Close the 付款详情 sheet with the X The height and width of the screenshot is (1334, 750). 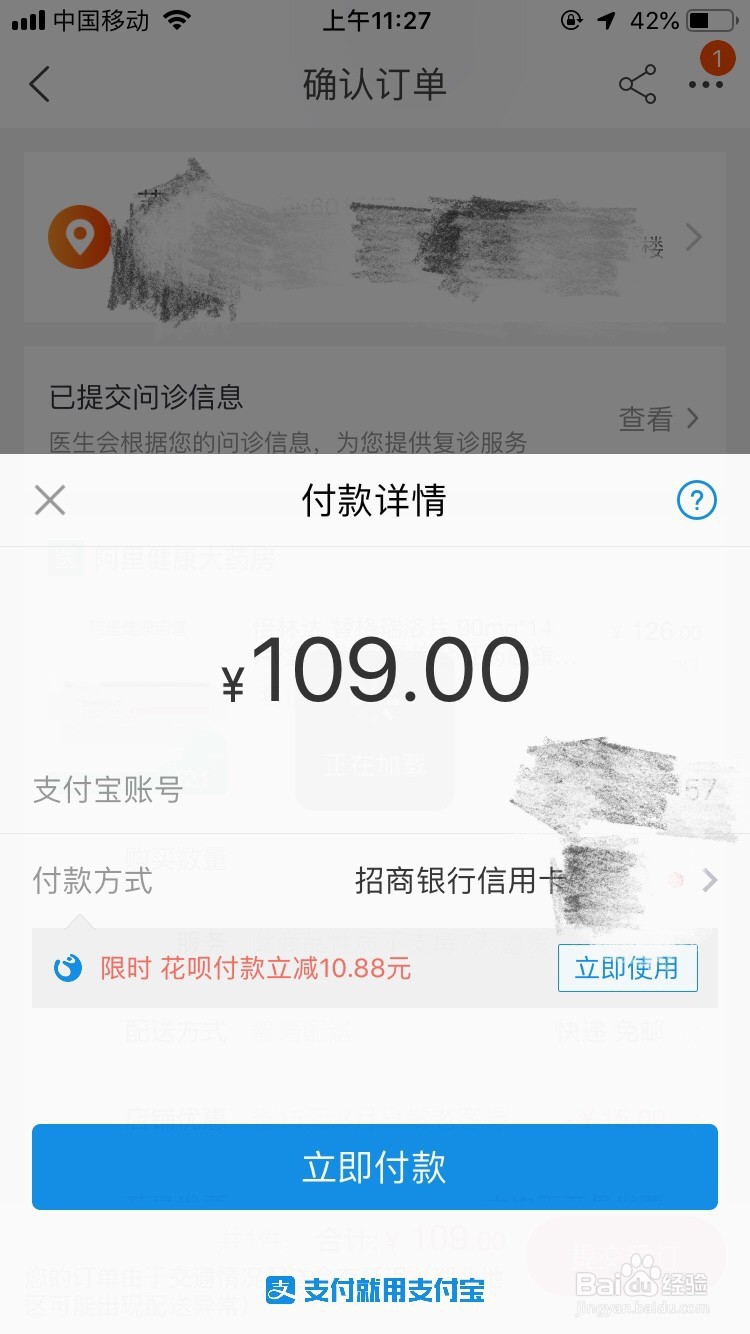point(49,500)
